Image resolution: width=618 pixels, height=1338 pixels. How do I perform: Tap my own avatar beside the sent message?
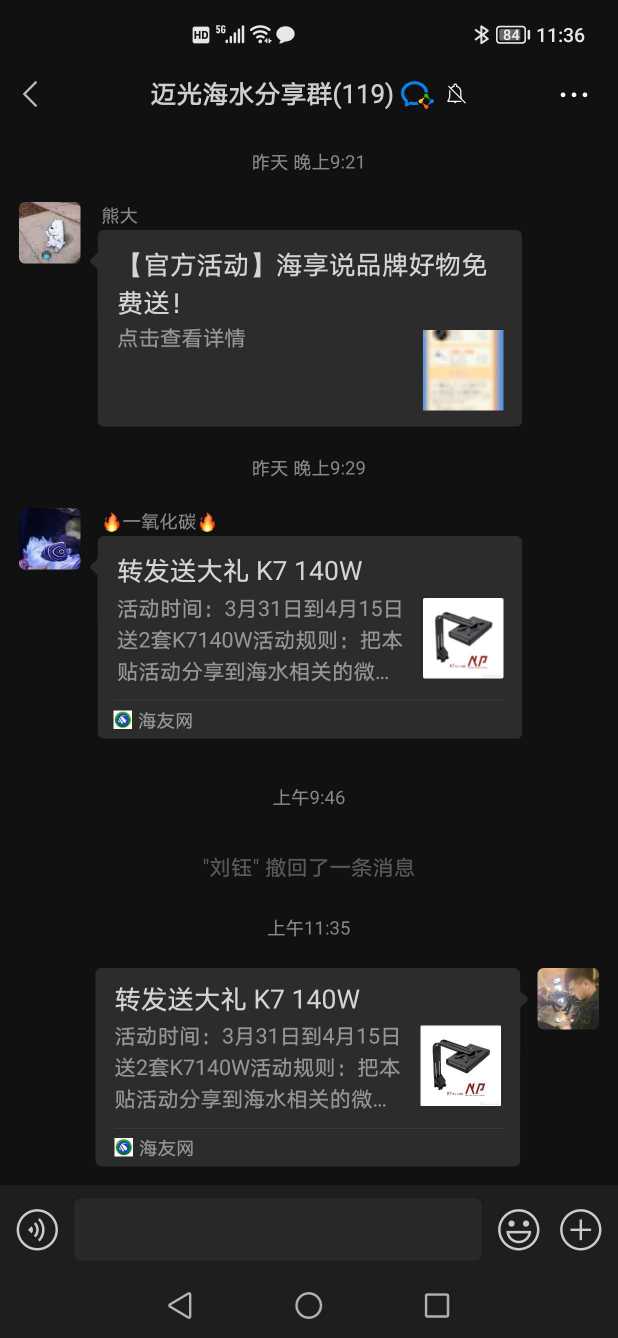[567, 998]
